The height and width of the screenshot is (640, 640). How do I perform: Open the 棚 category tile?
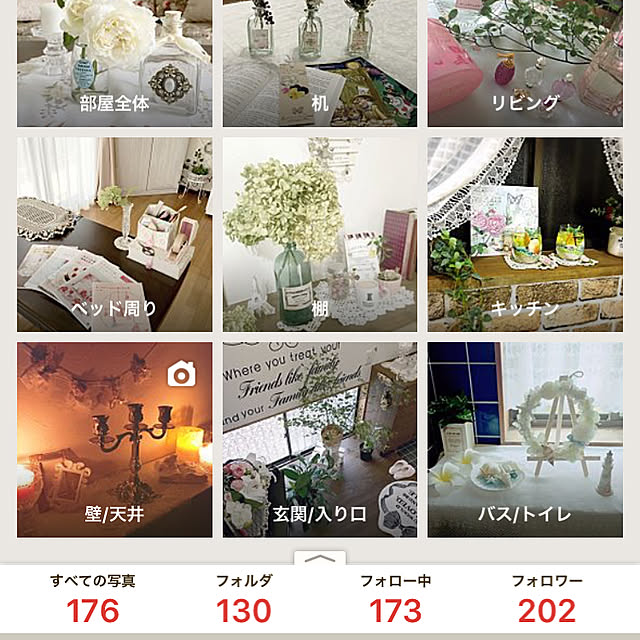pyautogui.click(x=320, y=235)
